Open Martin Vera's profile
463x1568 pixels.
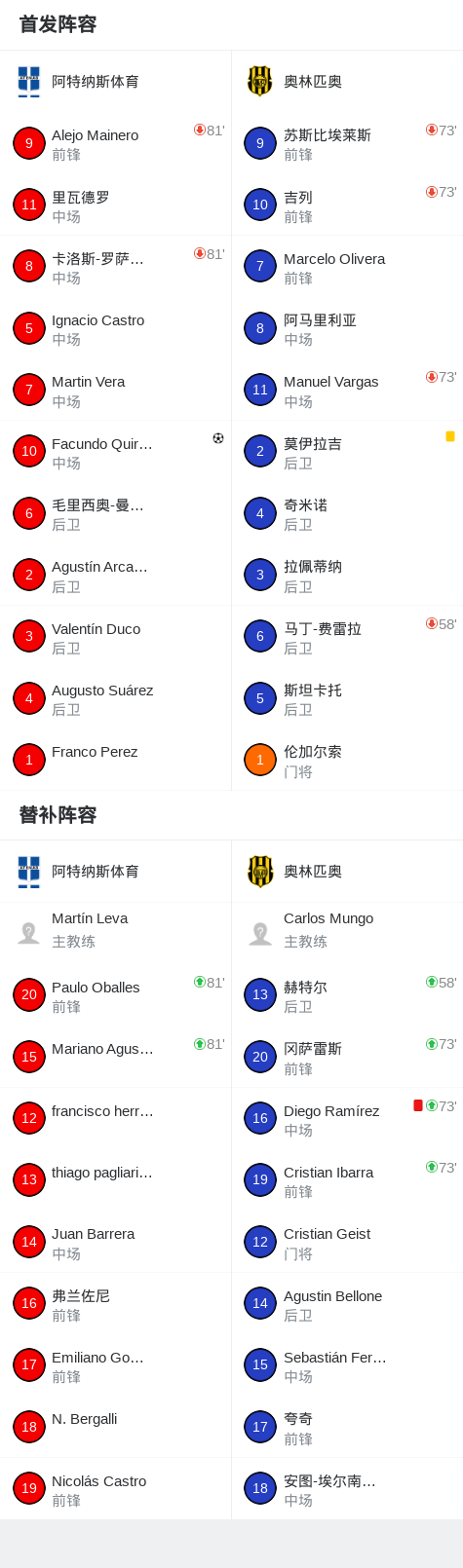tap(115, 390)
